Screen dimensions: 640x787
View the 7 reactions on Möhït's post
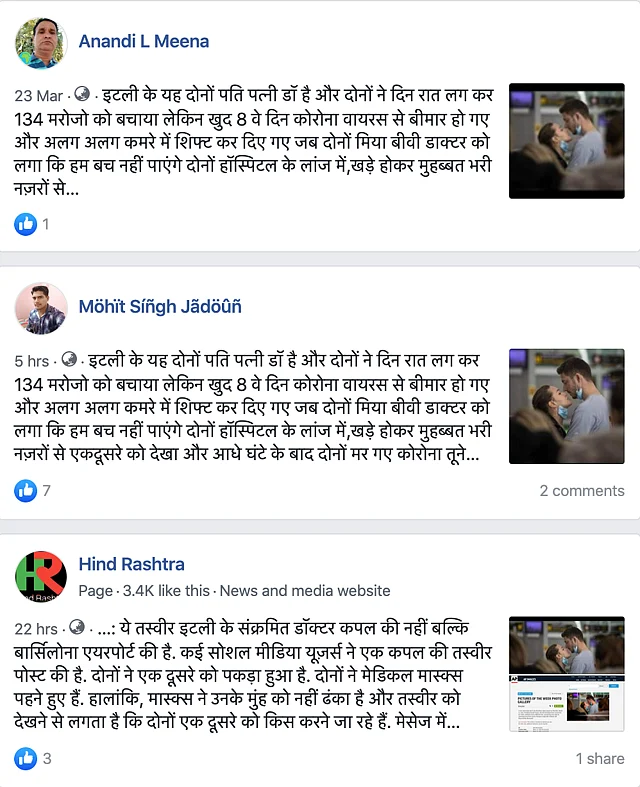(32, 490)
